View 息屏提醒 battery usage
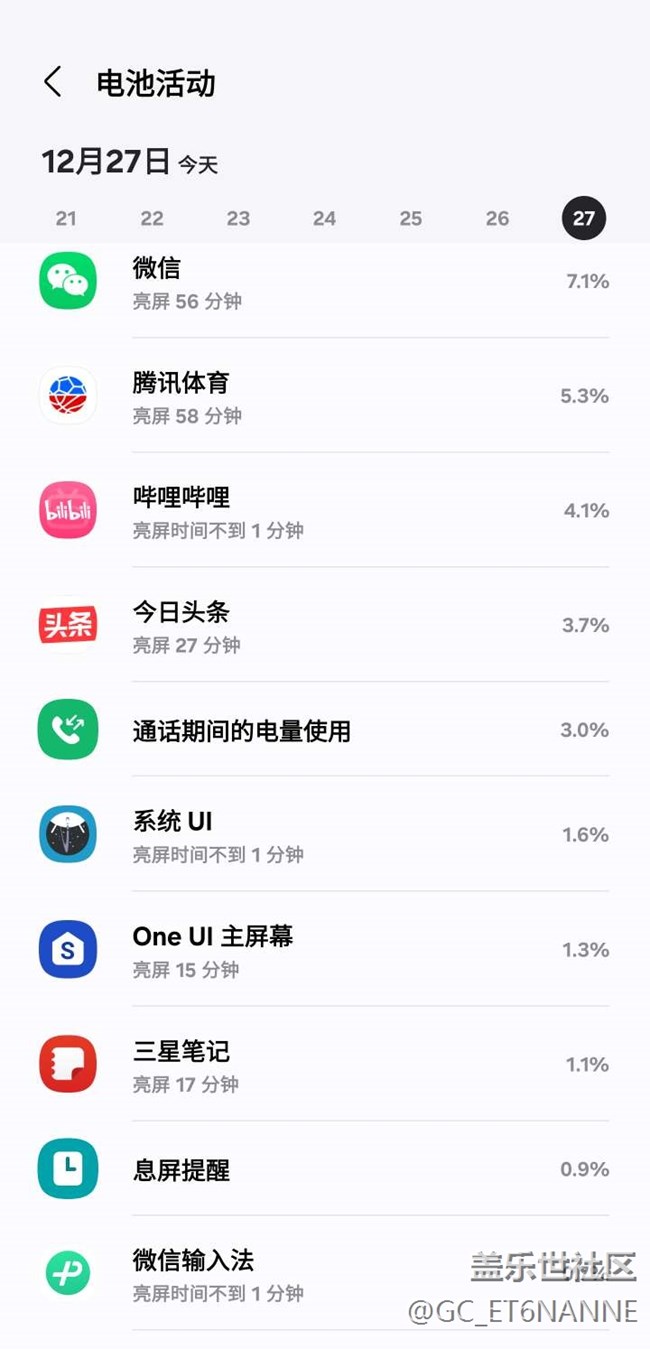Viewport: 650px width, 1349px height. [325, 1169]
